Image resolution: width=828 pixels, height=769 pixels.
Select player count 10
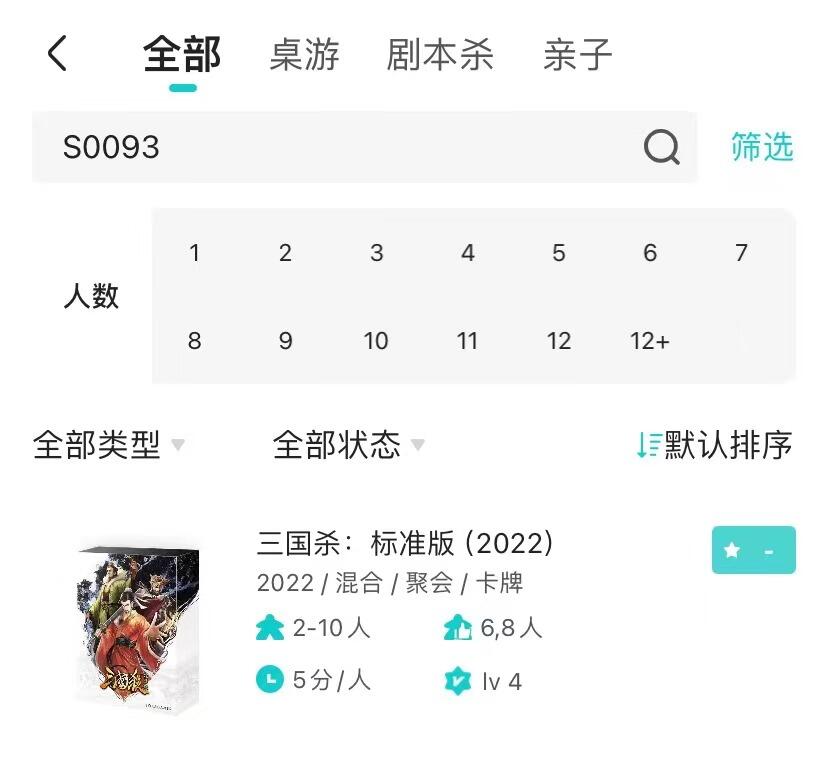376,341
